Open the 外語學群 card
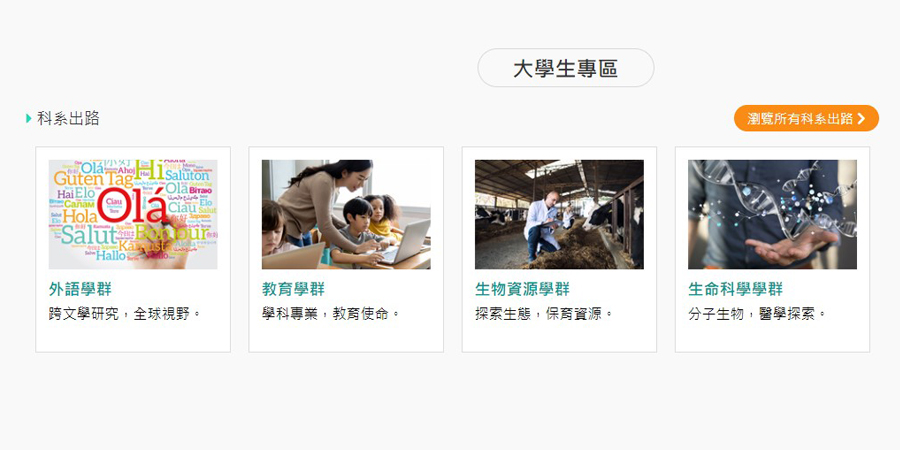Image resolution: width=900 pixels, height=450 pixels. tap(133, 249)
